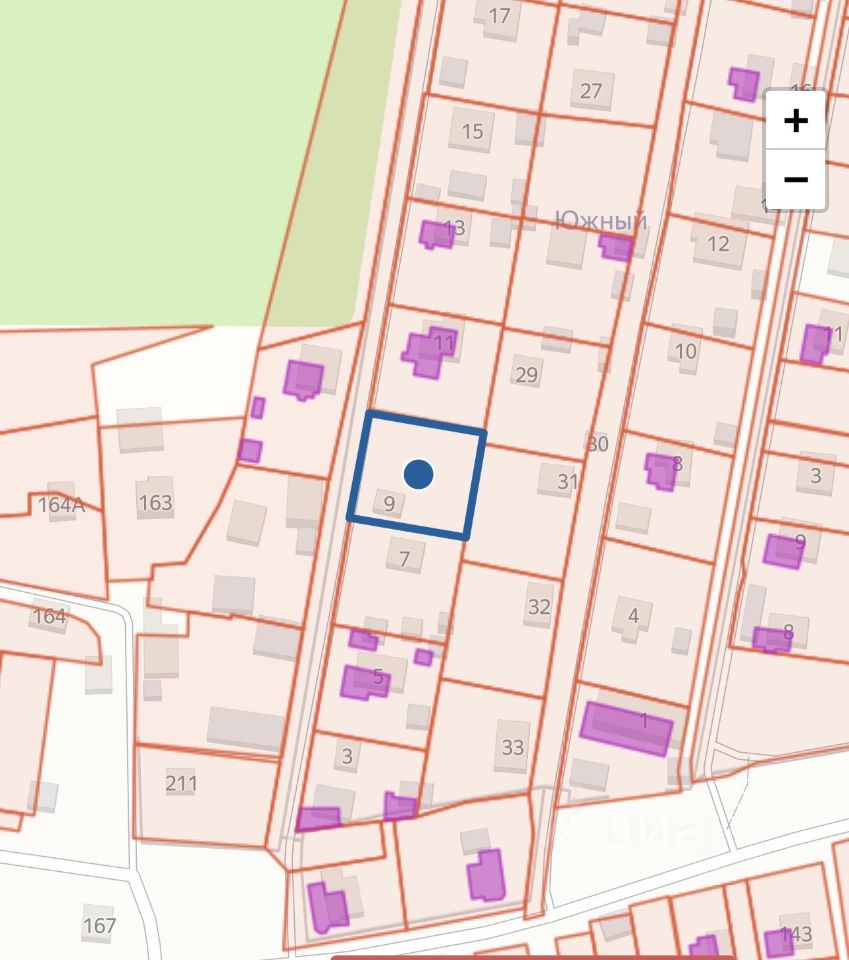Tap the blue marker on the selected plot
Viewport: 849px width, 960px height.
419,474
